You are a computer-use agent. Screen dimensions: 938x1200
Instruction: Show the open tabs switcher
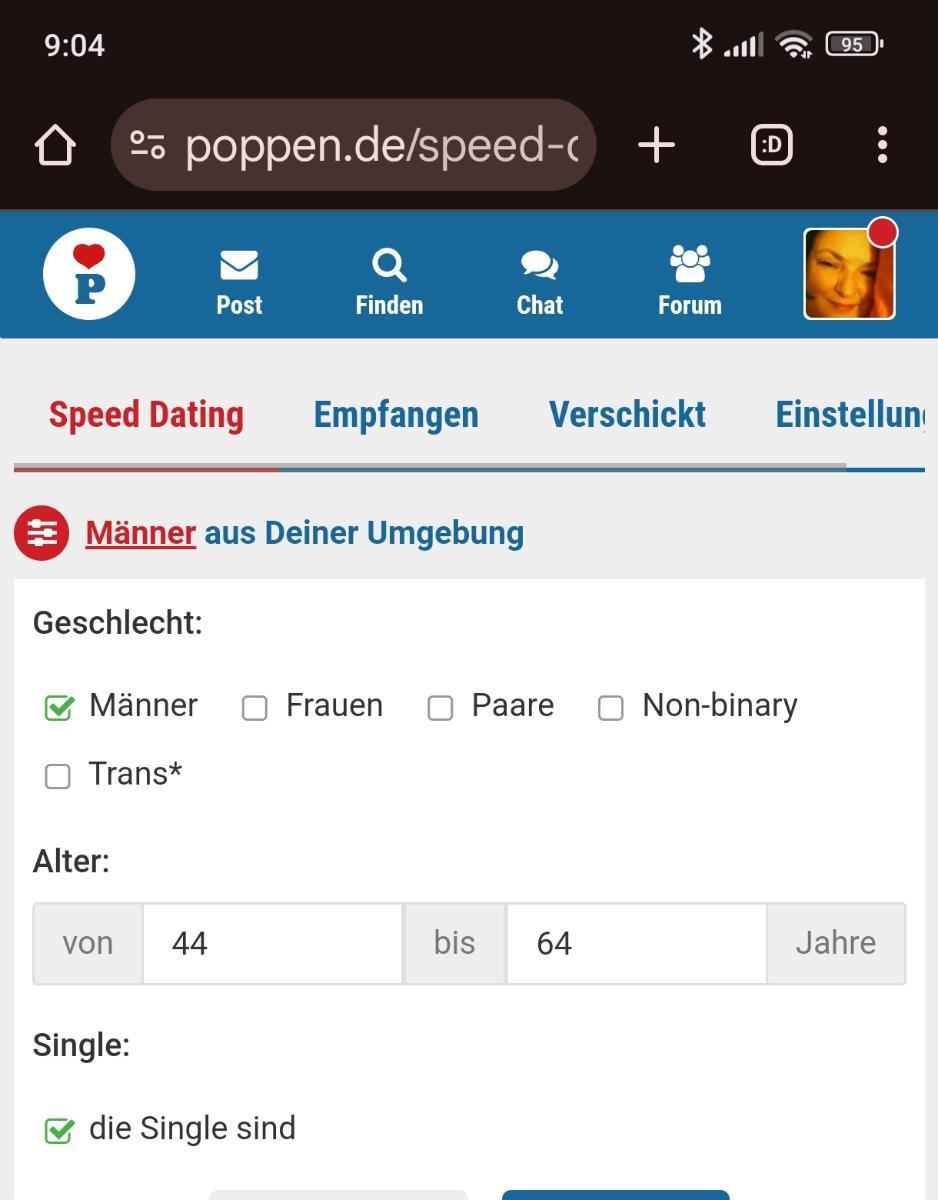[771, 146]
